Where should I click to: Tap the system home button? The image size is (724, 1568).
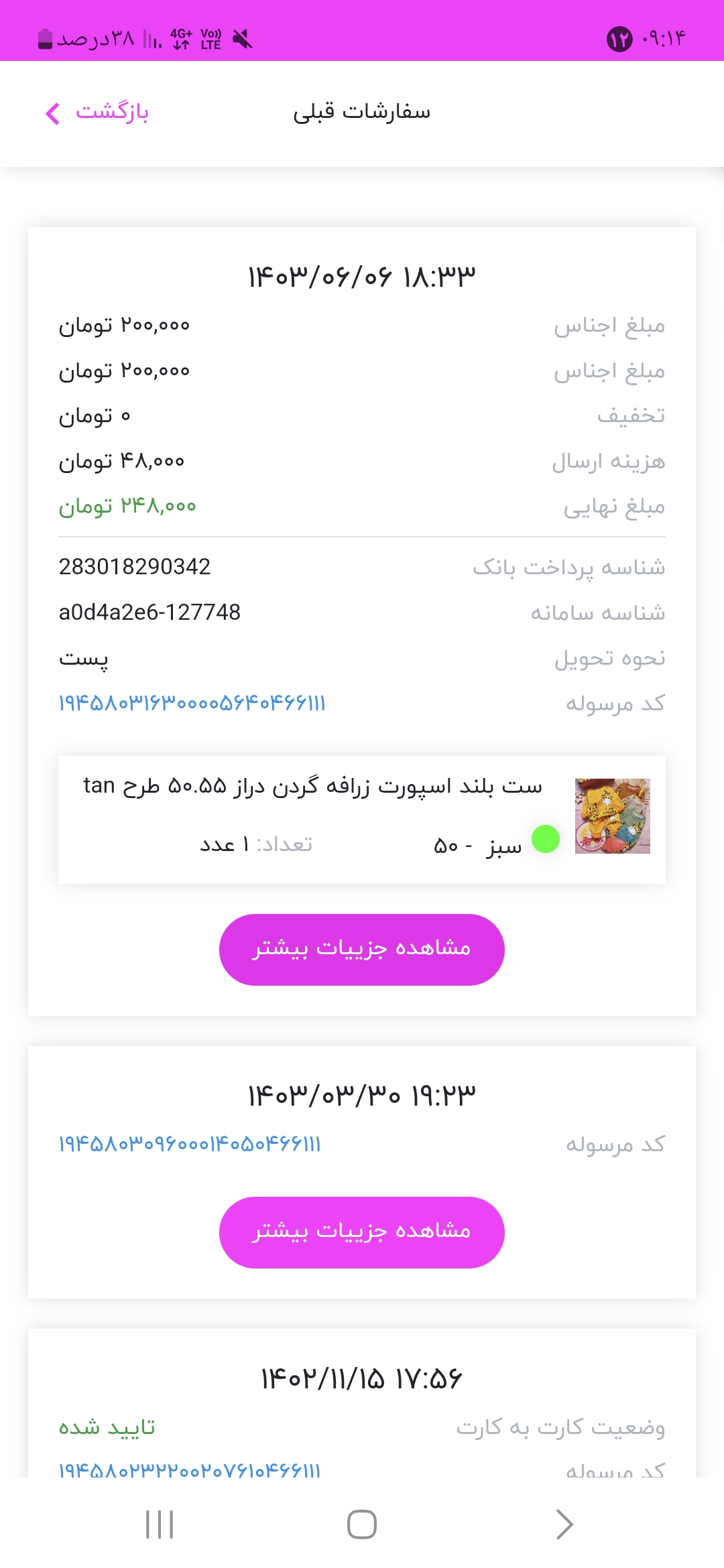362,1524
